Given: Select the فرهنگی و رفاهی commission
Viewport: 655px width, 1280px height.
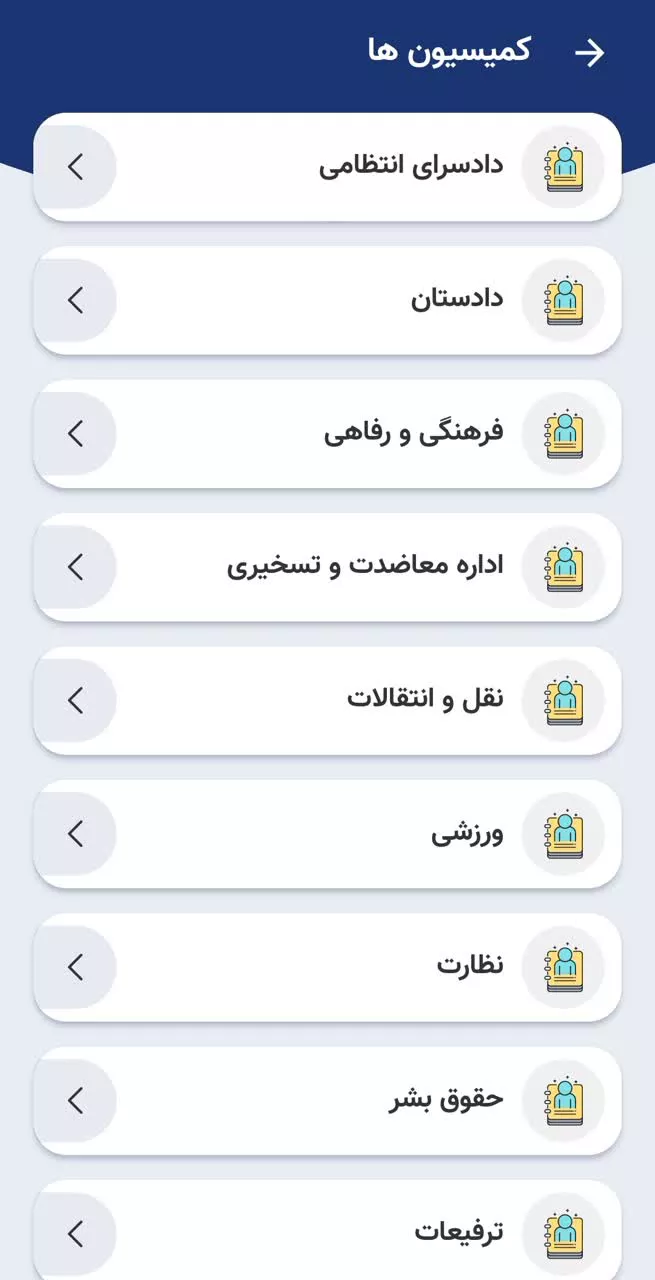Looking at the screenshot, I should (x=327, y=434).
